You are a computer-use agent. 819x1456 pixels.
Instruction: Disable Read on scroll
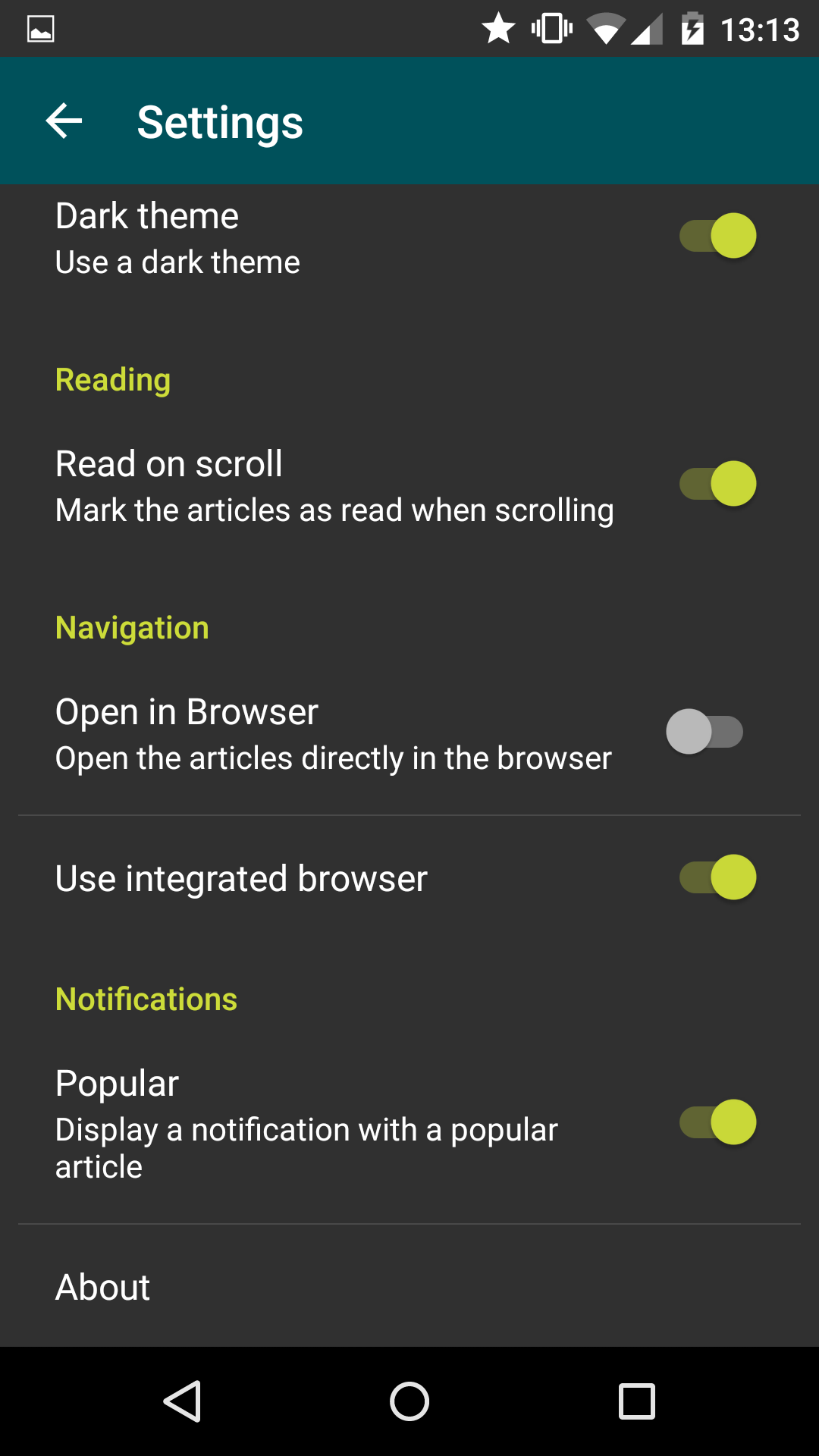[717, 484]
